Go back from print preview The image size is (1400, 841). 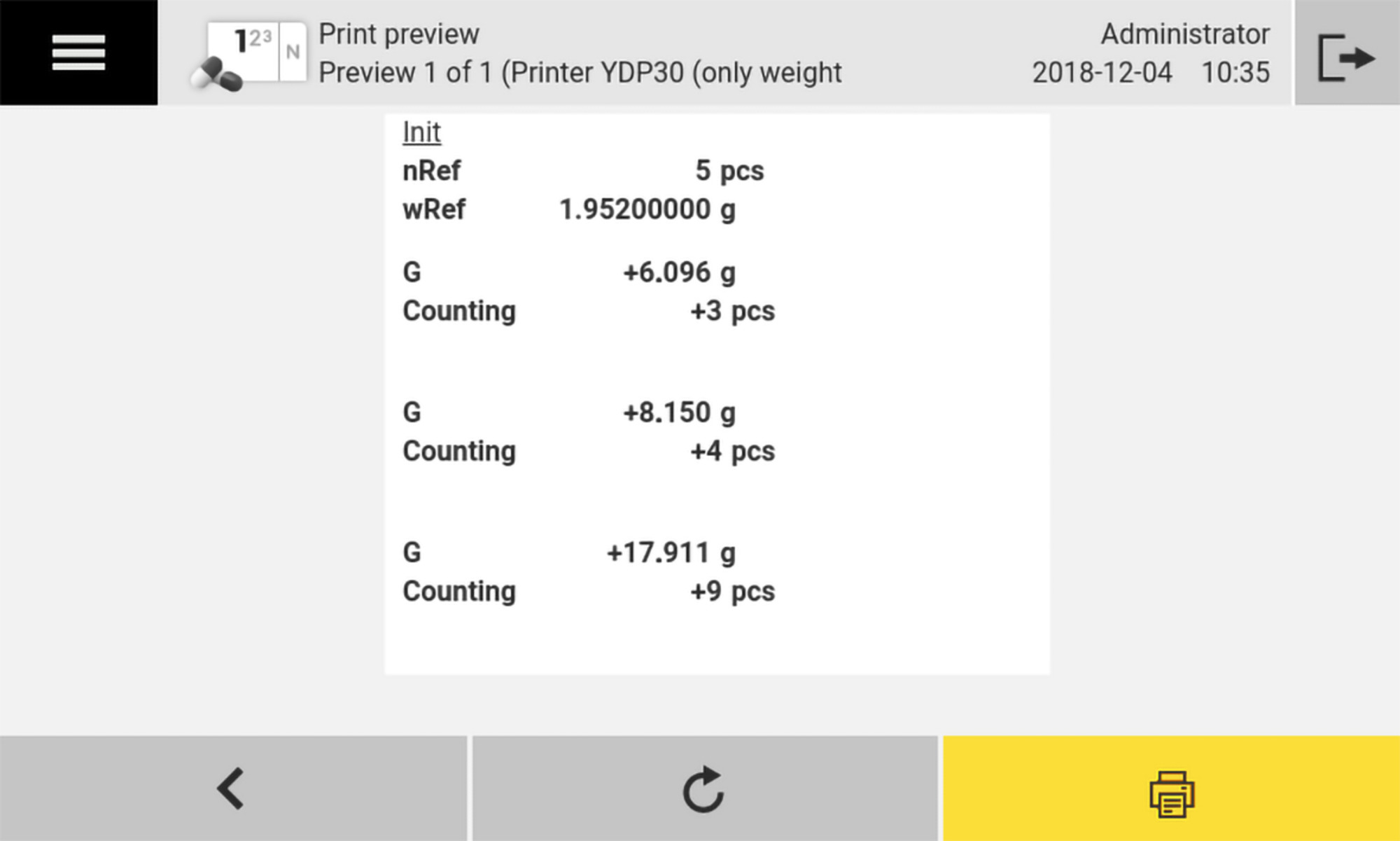point(232,788)
